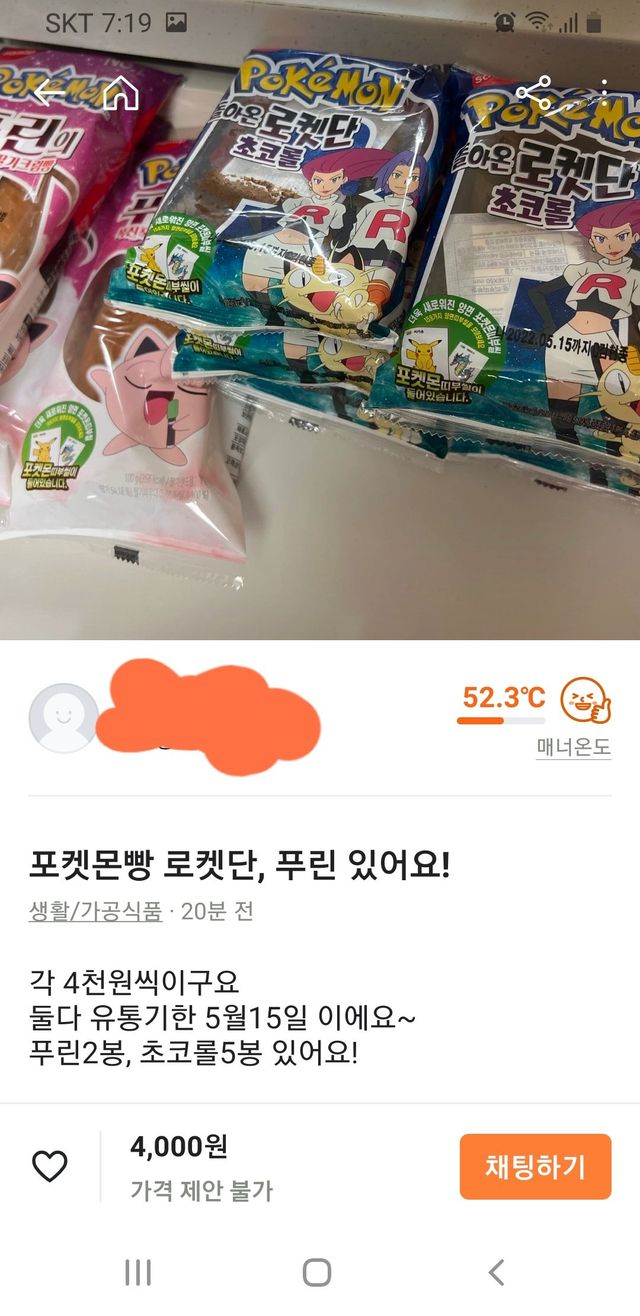
Task: Share this Pokemon bread listing
Action: (x=534, y=93)
